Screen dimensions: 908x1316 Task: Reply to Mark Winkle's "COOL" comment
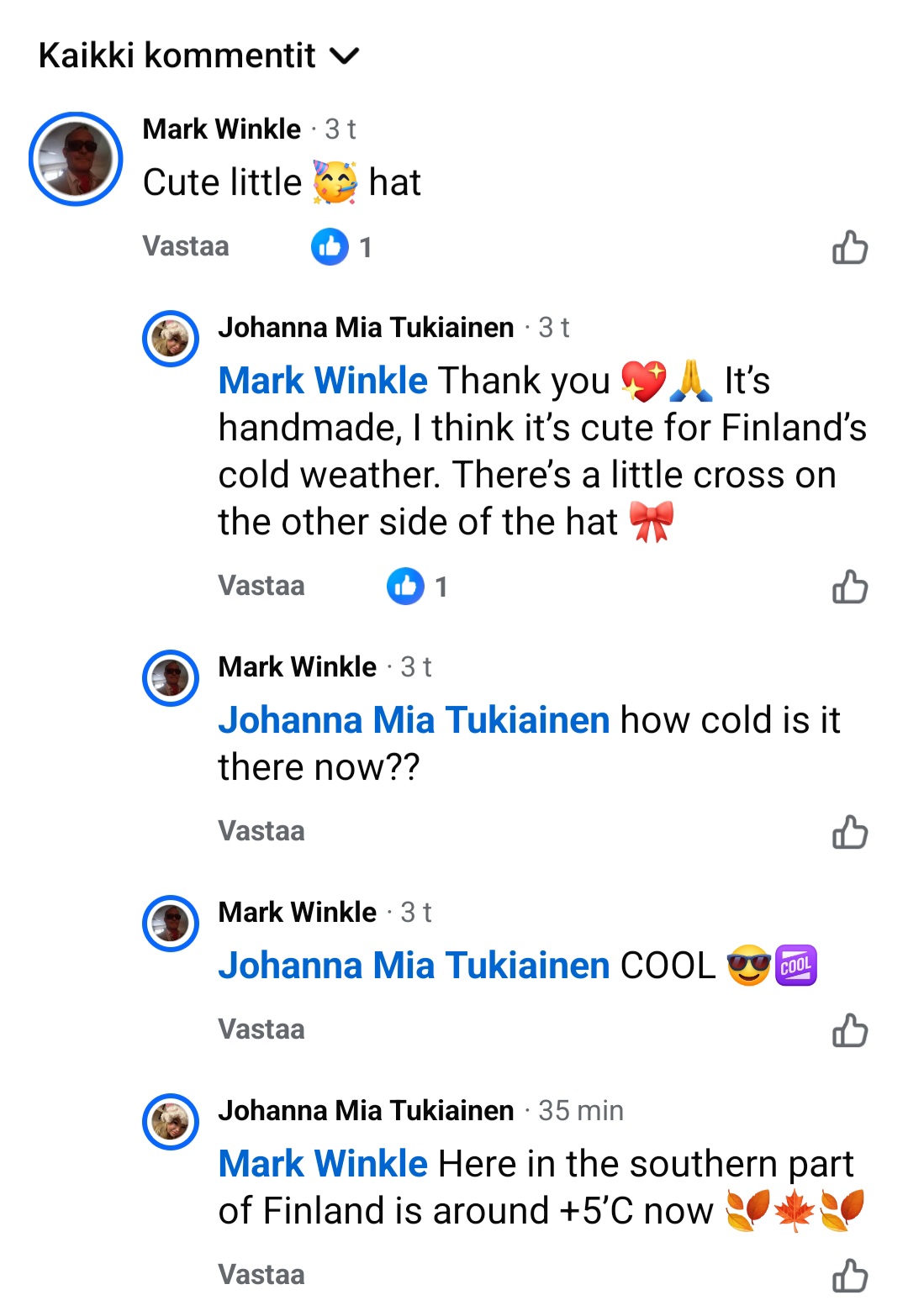(261, 1029)
